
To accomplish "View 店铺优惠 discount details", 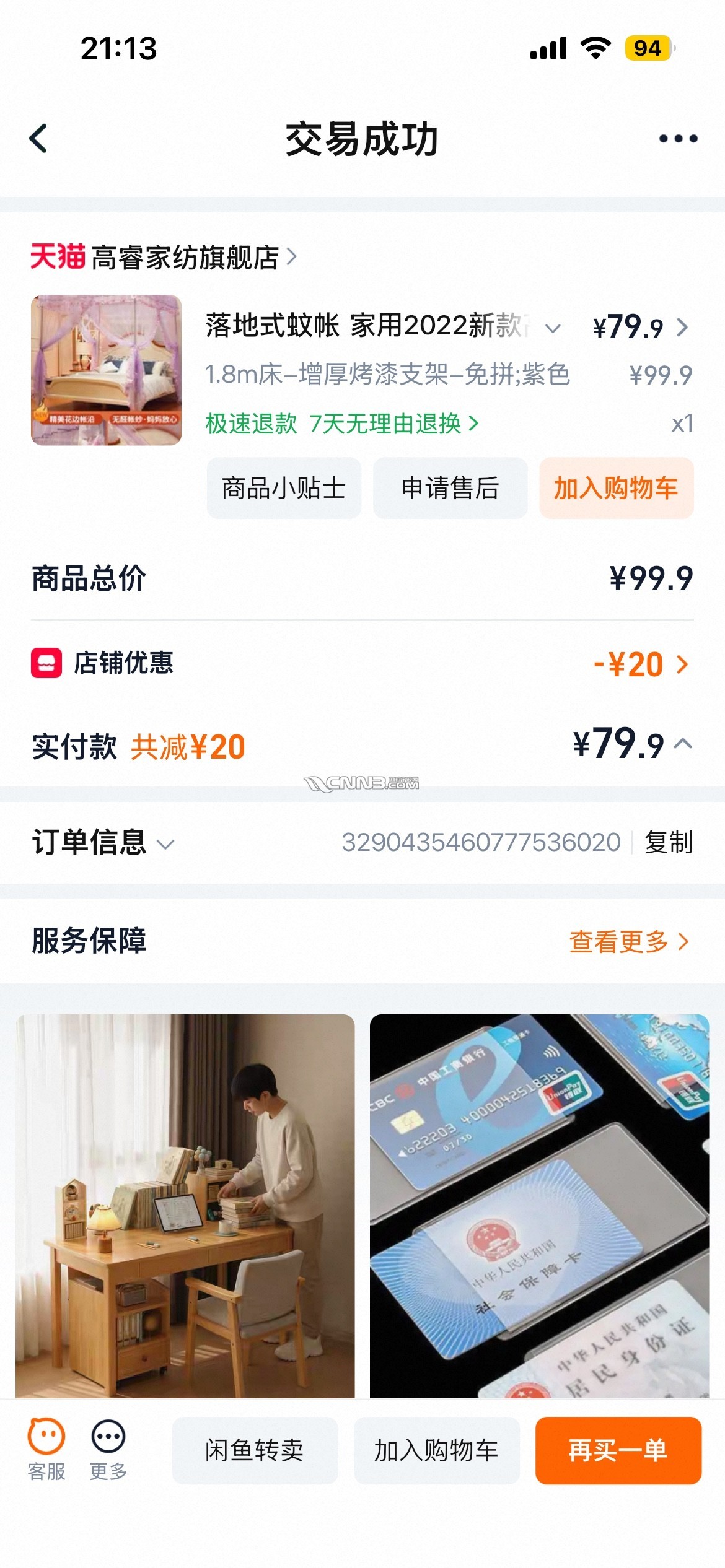I will tap(362, 664).
